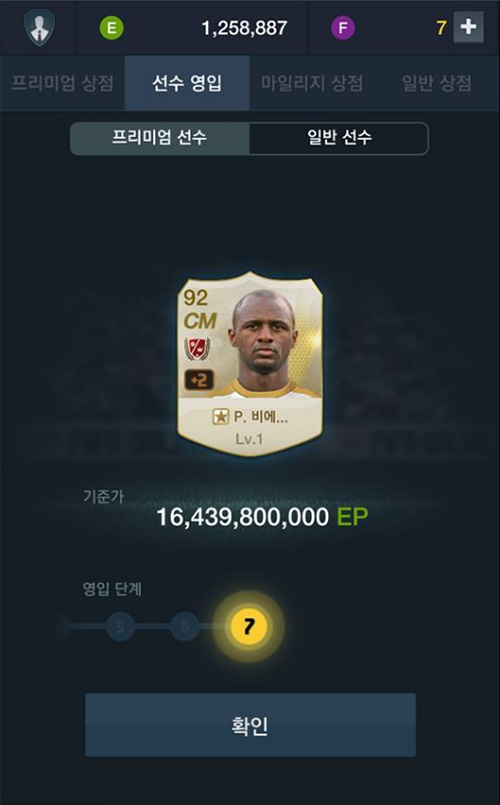Tap the plus button to add FC points
The width and height of the screenshot is (500, 805).
pyautogui.click(x=468, y=27)
